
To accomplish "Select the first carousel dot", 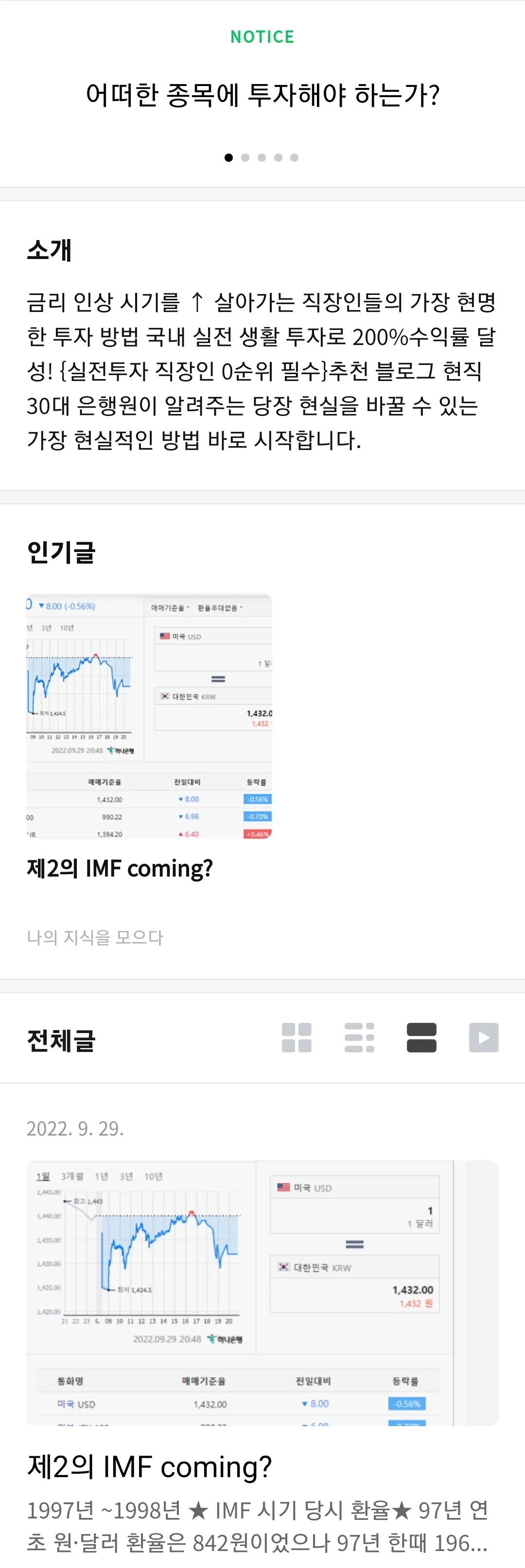I will tap(228, 157).
